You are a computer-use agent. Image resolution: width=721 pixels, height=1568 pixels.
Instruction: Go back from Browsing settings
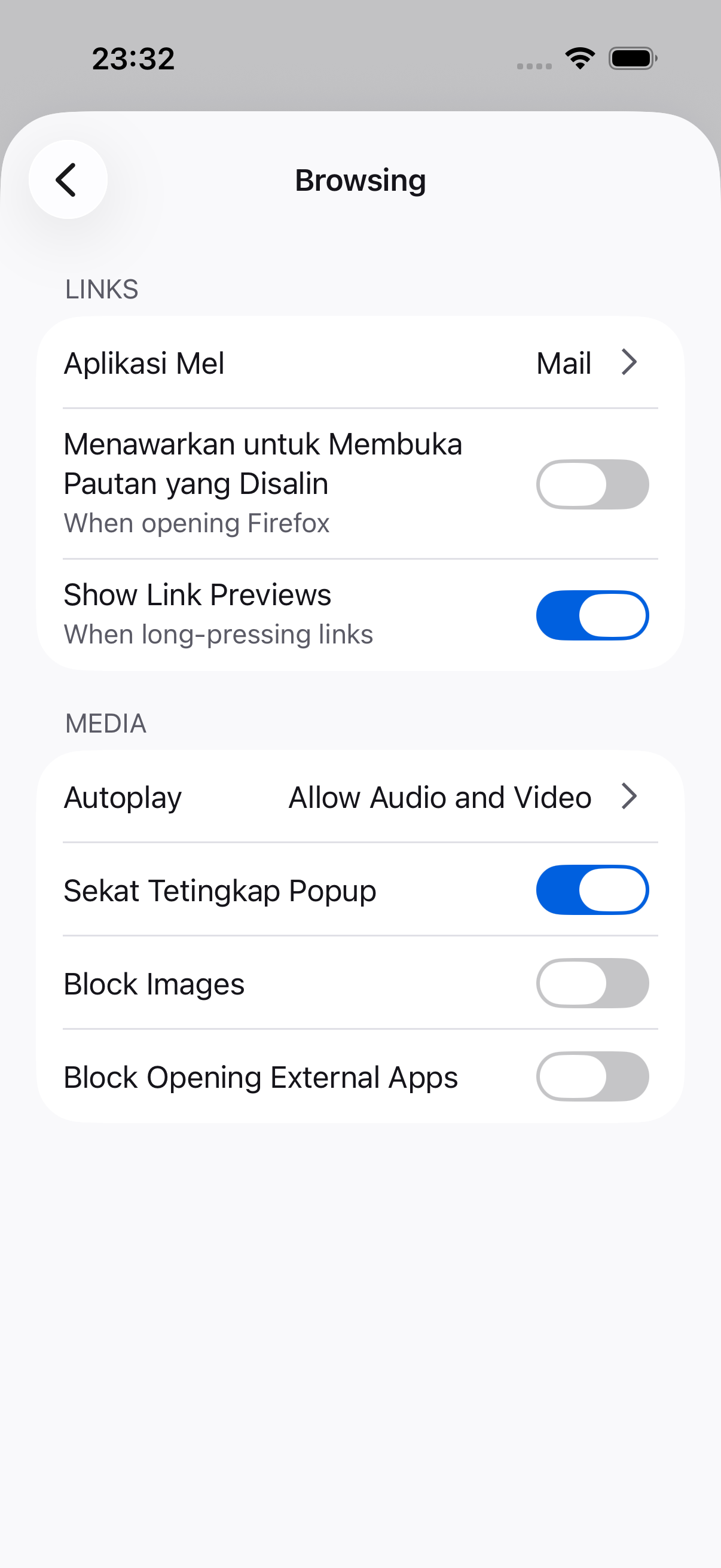pyautogui.click(x=68, y=179)
